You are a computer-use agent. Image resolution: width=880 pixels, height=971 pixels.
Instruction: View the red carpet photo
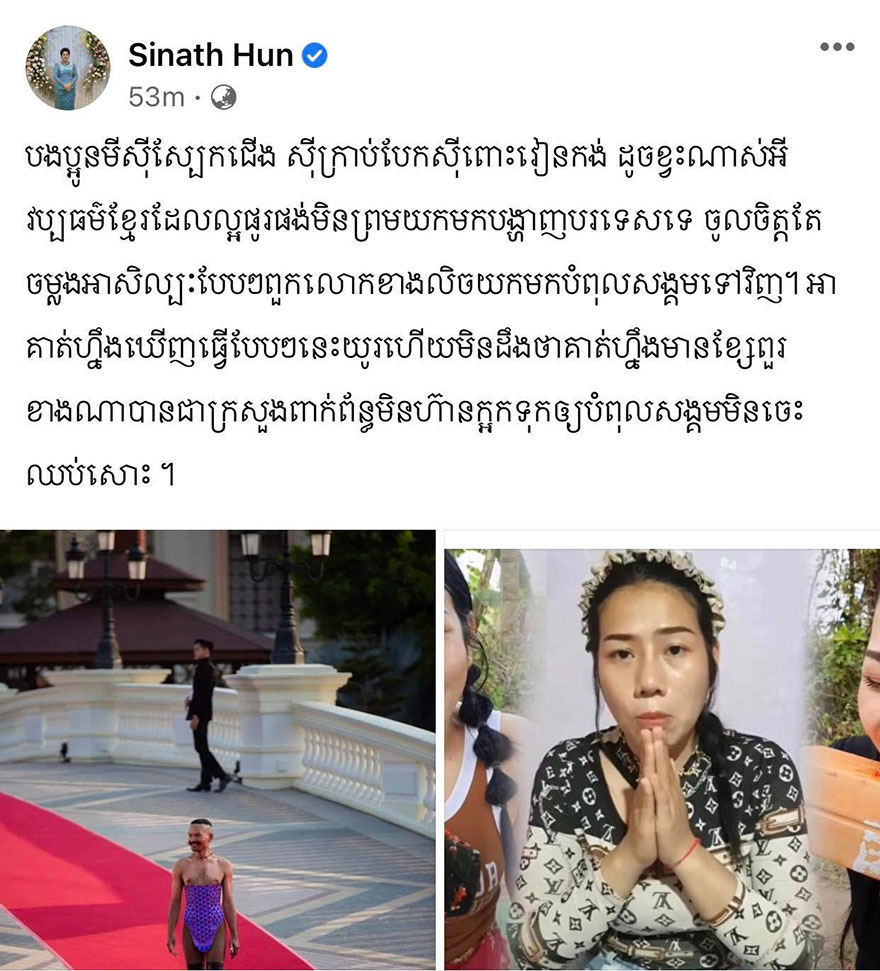coord(217,750)
